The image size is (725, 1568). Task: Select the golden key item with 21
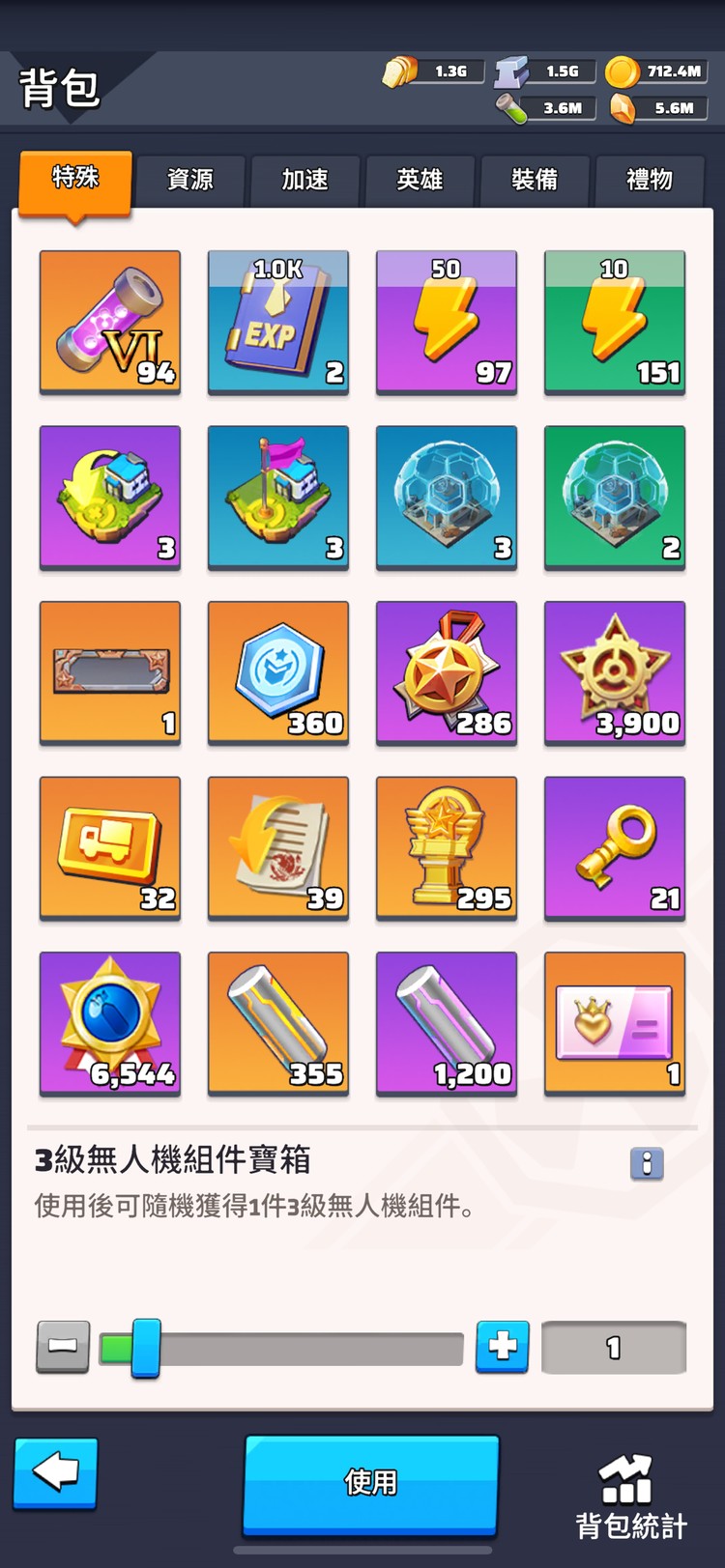point(615,847)
